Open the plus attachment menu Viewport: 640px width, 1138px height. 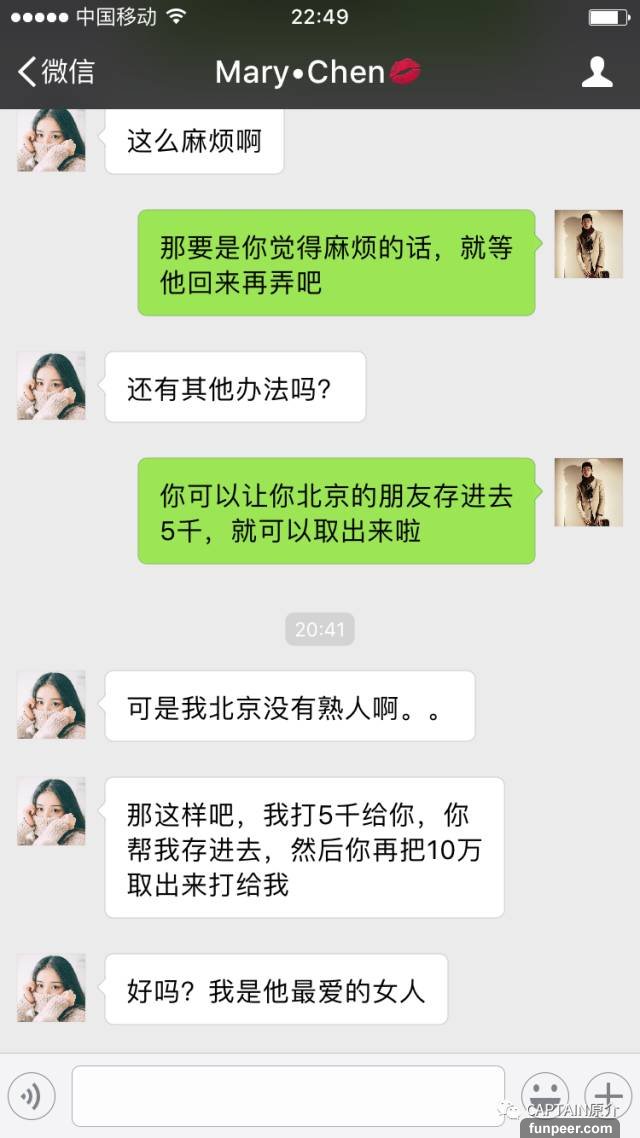pos(607,1094)
